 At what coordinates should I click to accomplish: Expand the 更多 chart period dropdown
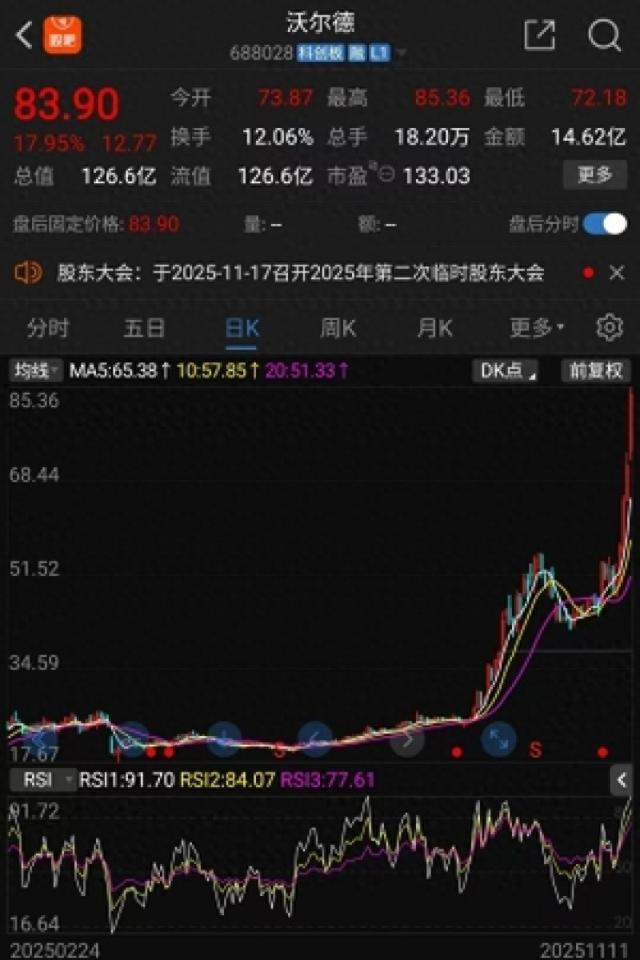click(536, 328)
